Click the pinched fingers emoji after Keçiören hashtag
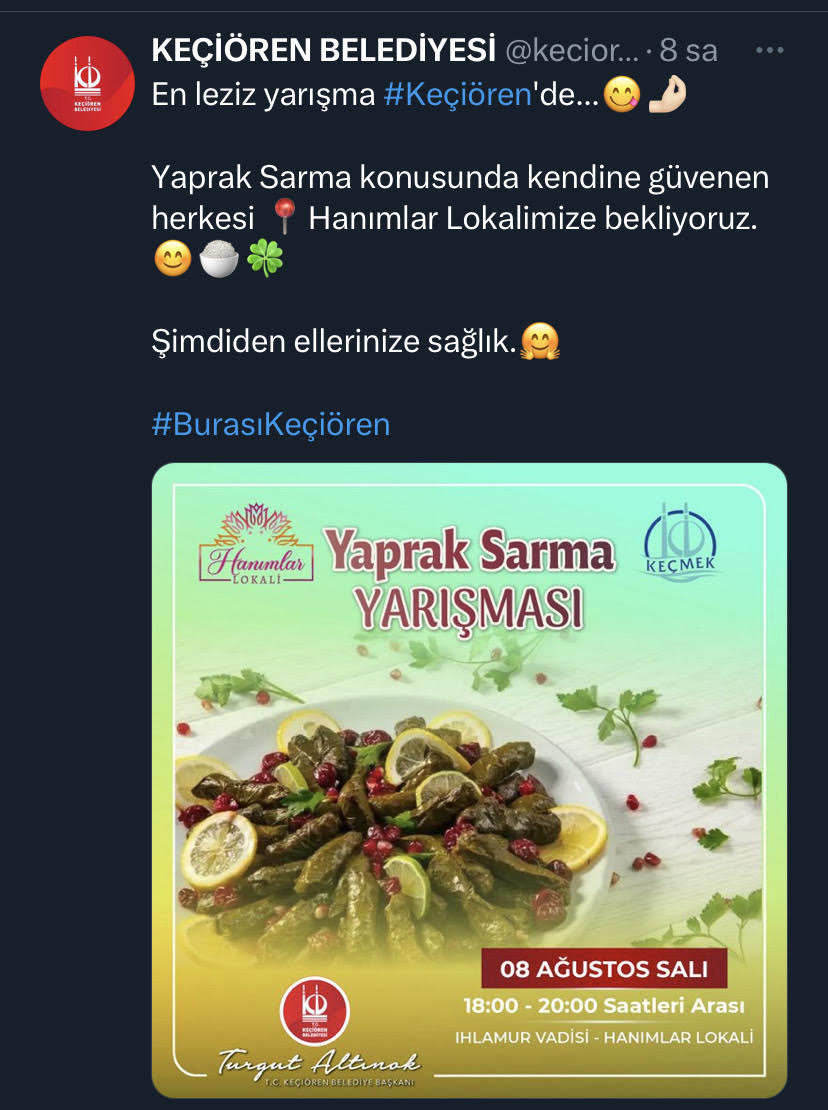The width and height of the screenshot is (828, 1110). (x=666, y=95)
